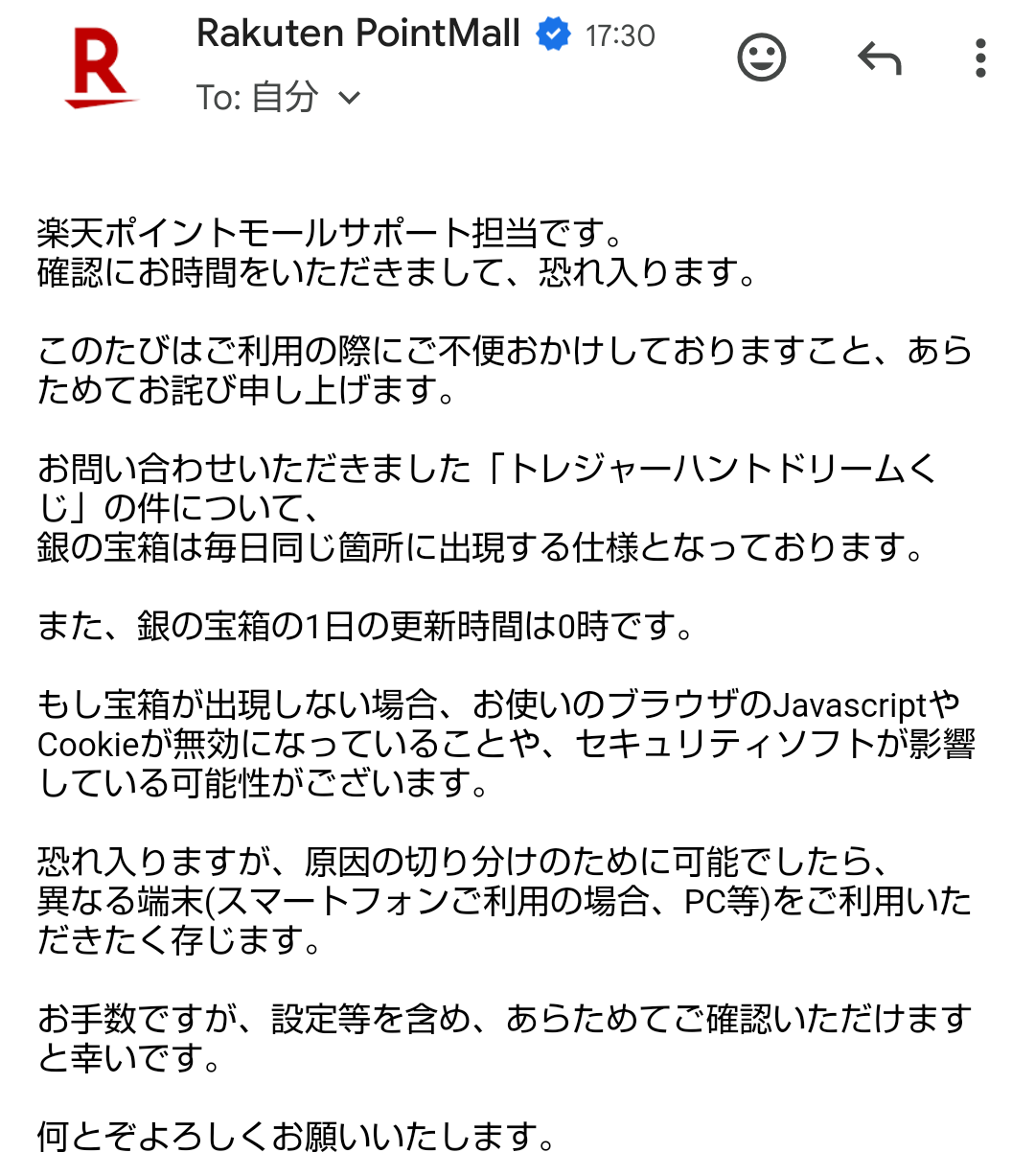Add an emoji reaction to this email
Image resolution: width=1035 pixels, height=1176 pixels.
pos(762,58)
